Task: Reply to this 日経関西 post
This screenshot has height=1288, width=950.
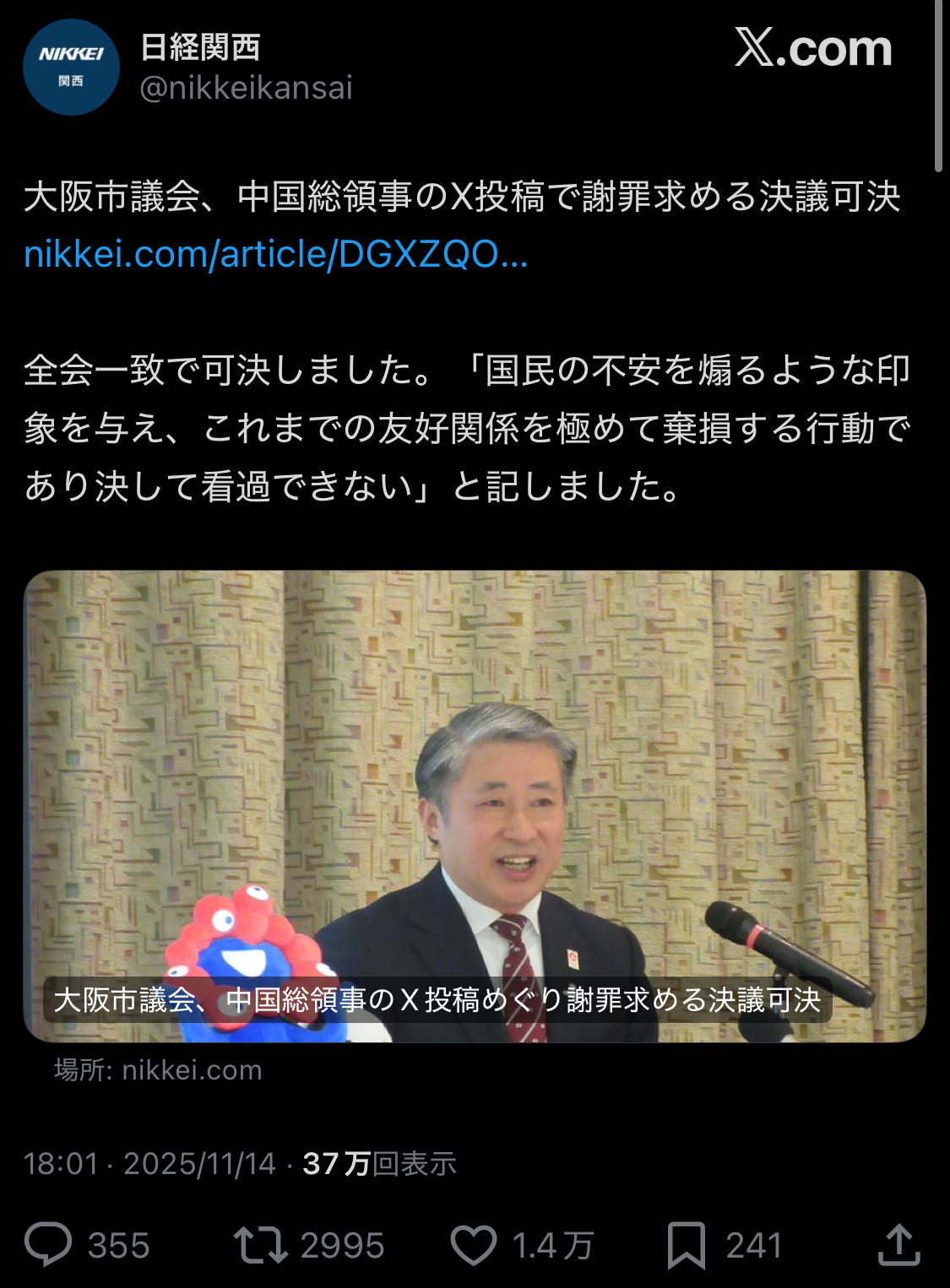Action: [x=48, y=1245]
